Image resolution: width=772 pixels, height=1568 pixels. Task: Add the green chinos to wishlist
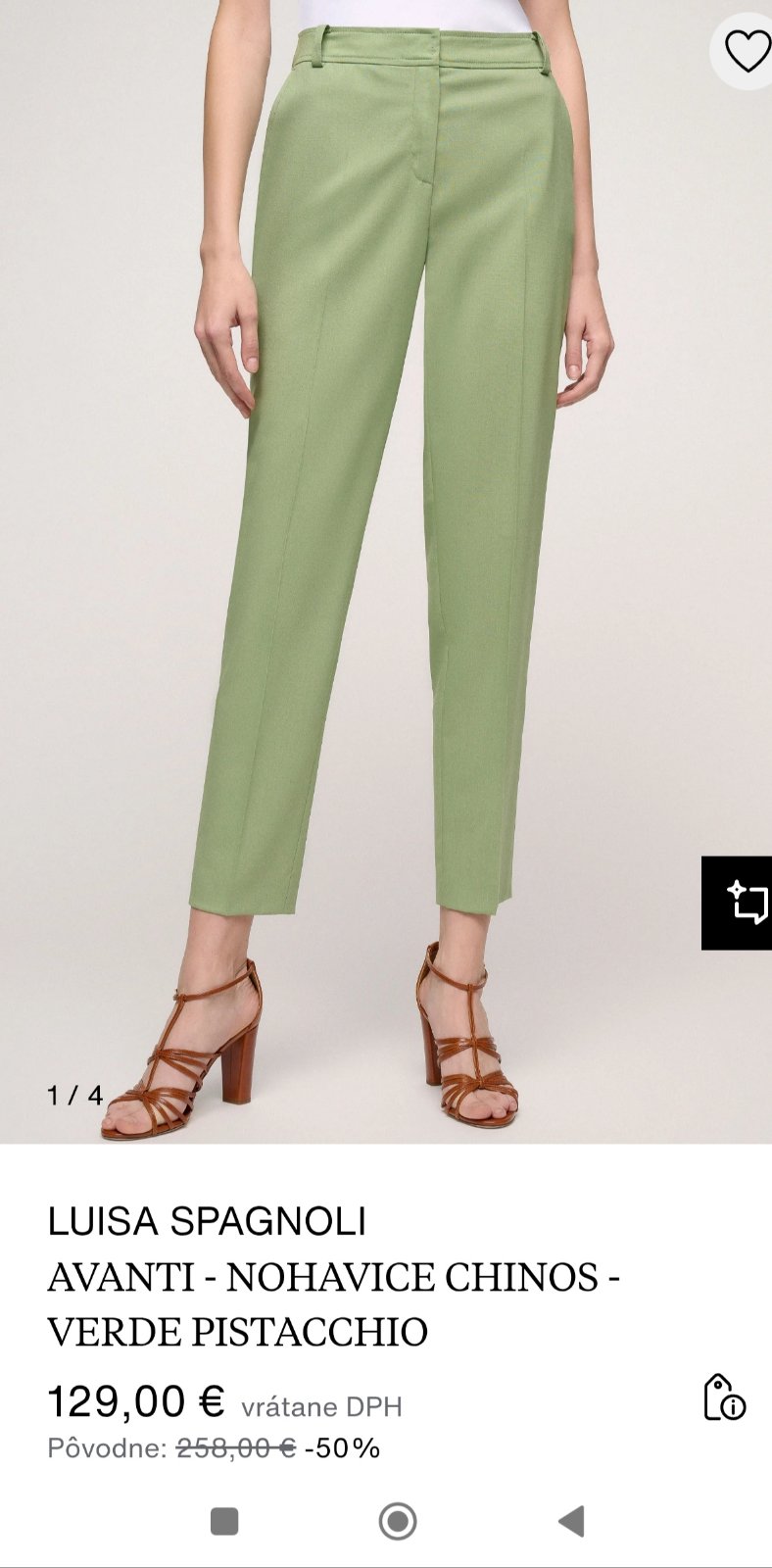[747, 51]
